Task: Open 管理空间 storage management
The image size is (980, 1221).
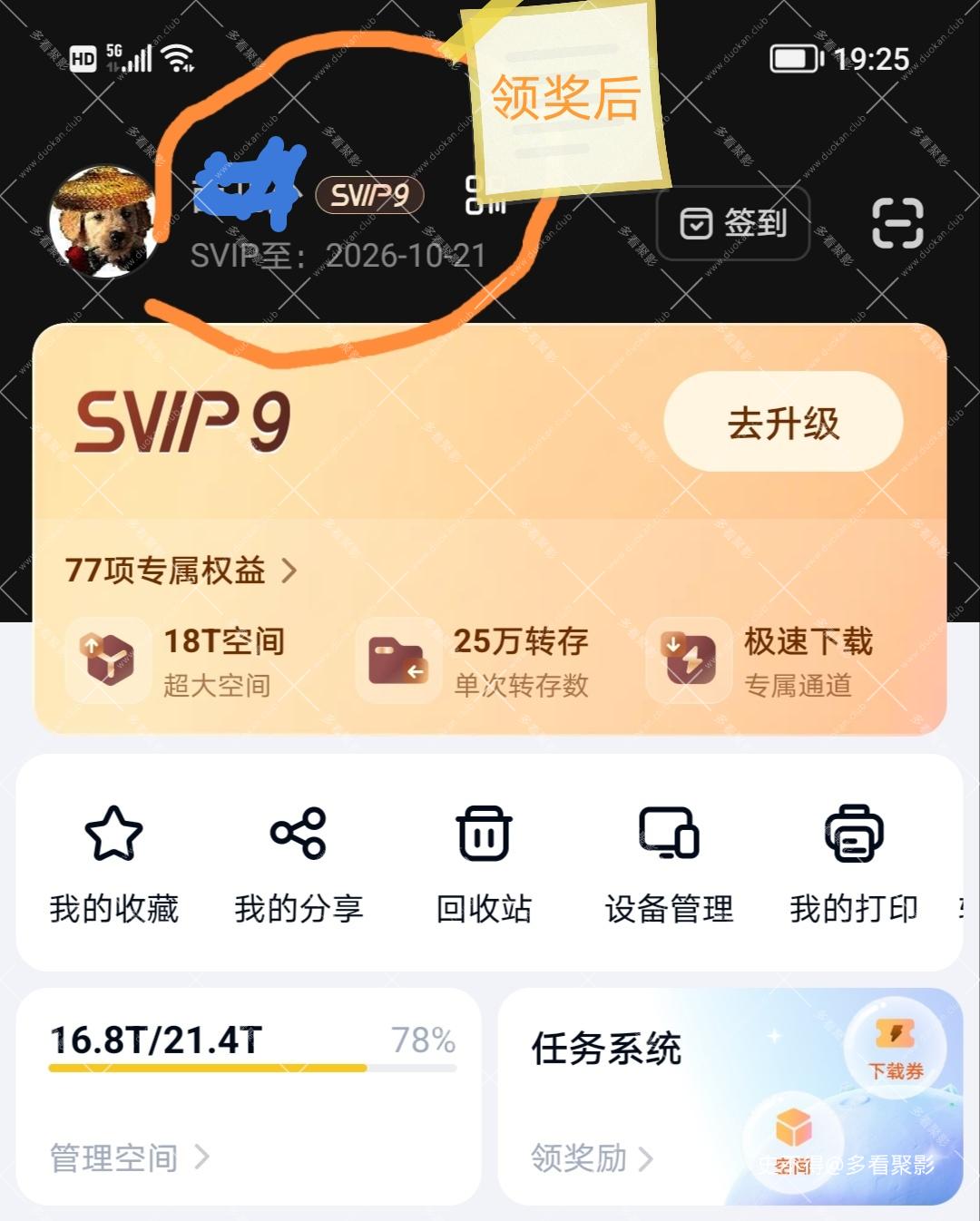Action: point(129,1158)
